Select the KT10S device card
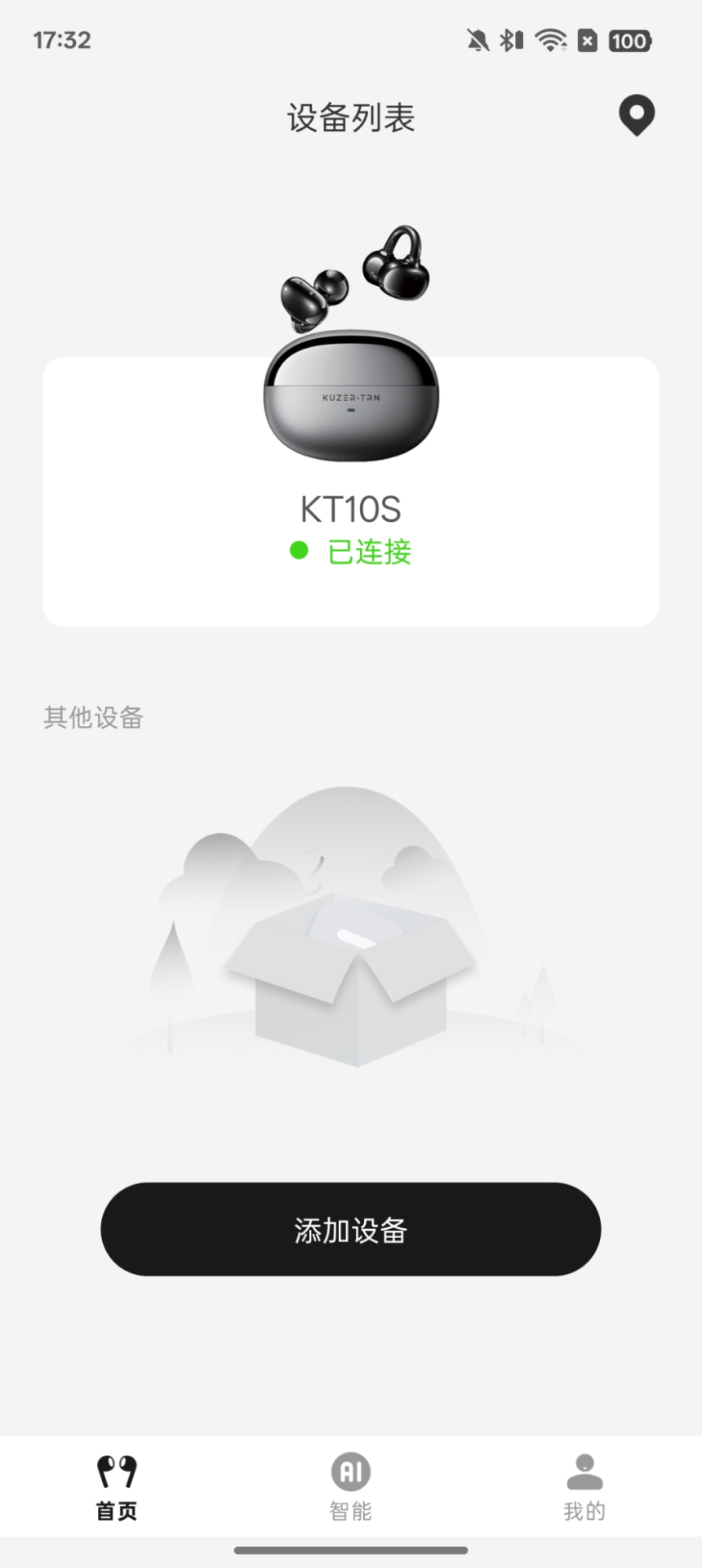Viewport: 702px width, 1568px height. pyautogui.click(x=350, y=490)
